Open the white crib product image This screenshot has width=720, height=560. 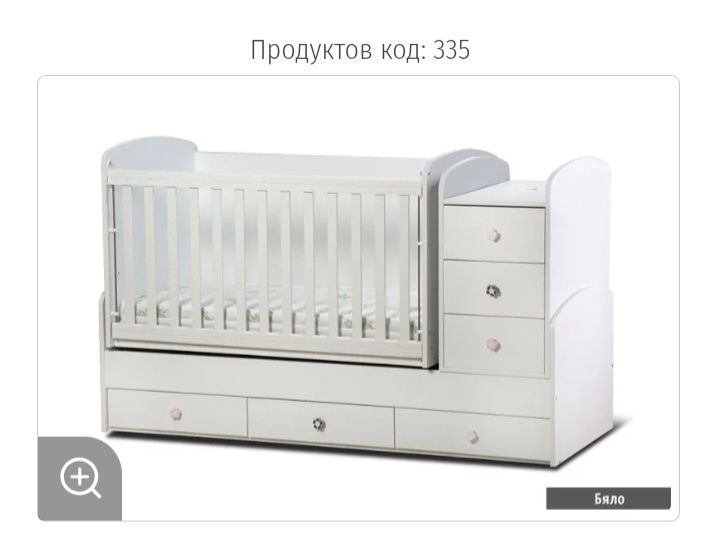pos(358,300)
